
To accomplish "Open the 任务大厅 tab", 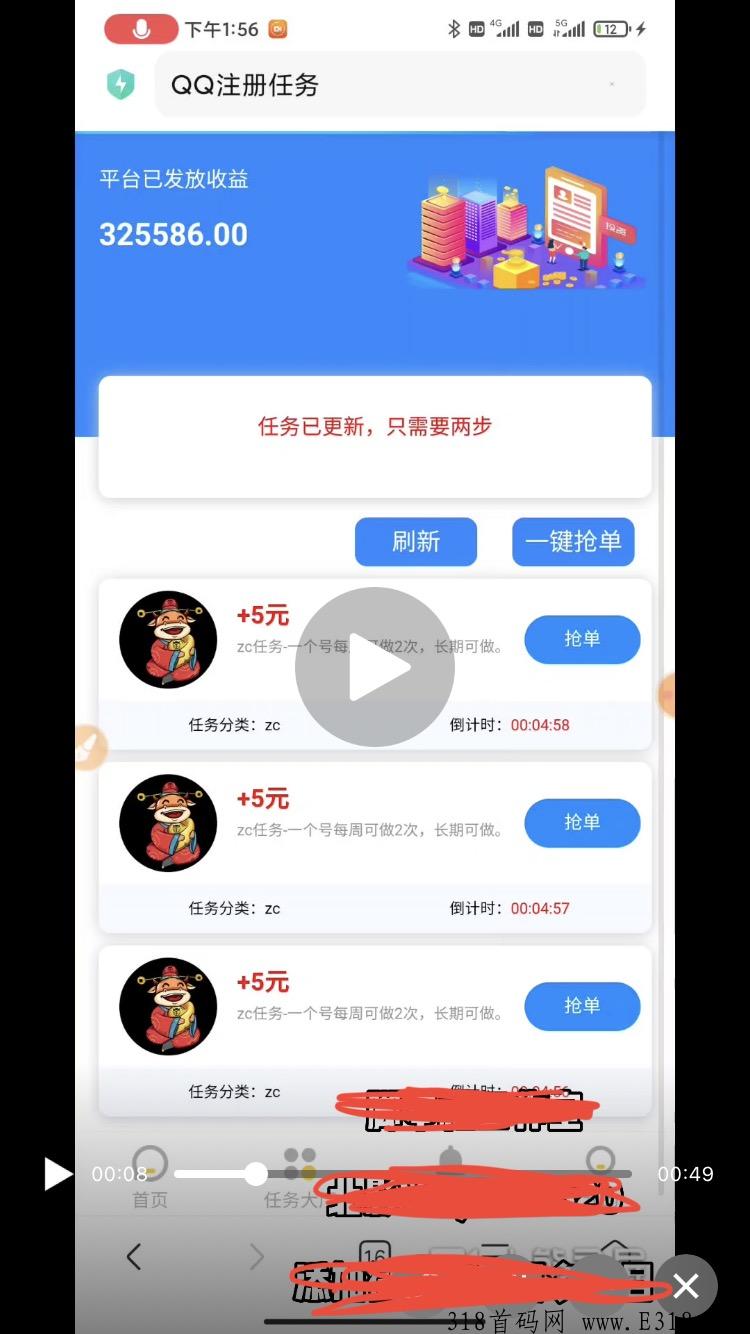I will tap(299, 1180).
